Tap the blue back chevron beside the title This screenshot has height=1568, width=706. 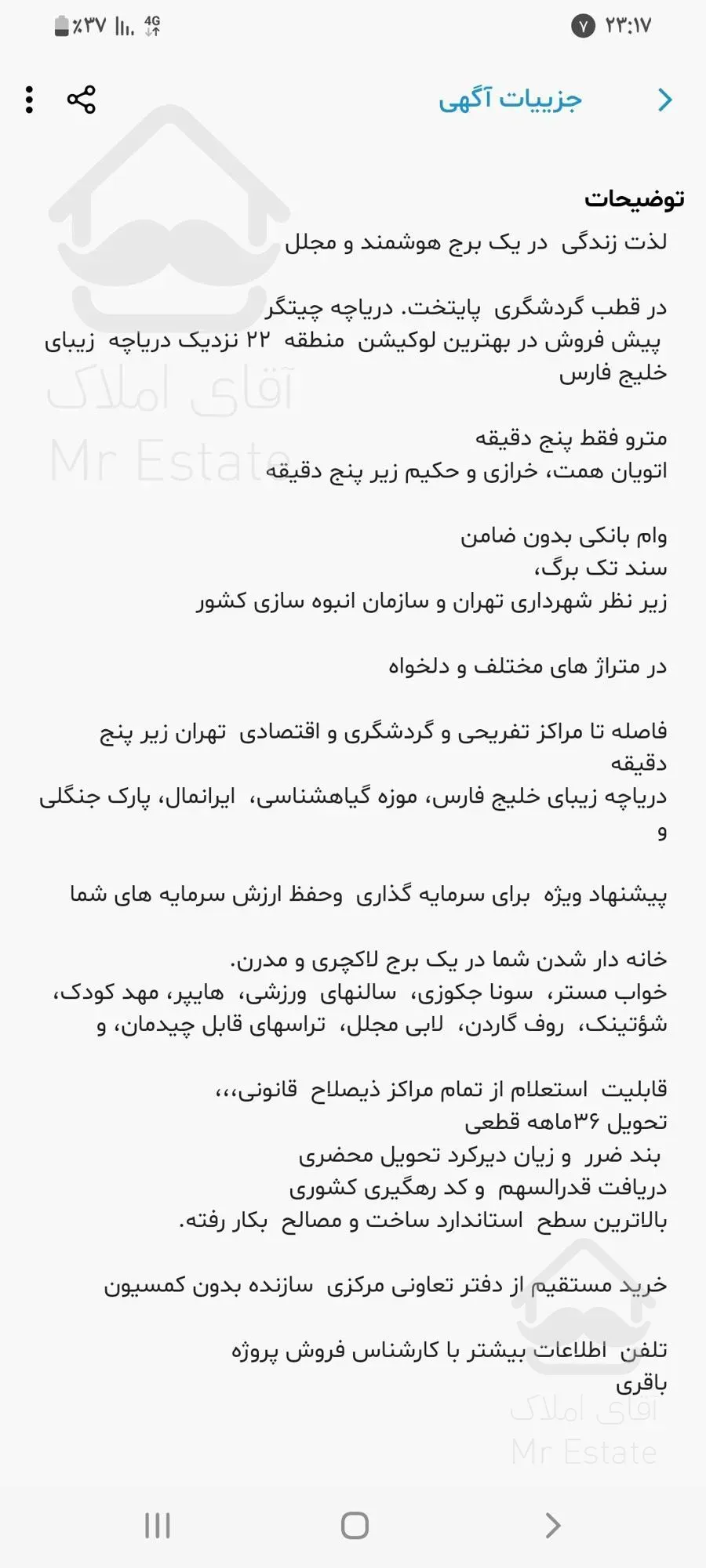666,100
